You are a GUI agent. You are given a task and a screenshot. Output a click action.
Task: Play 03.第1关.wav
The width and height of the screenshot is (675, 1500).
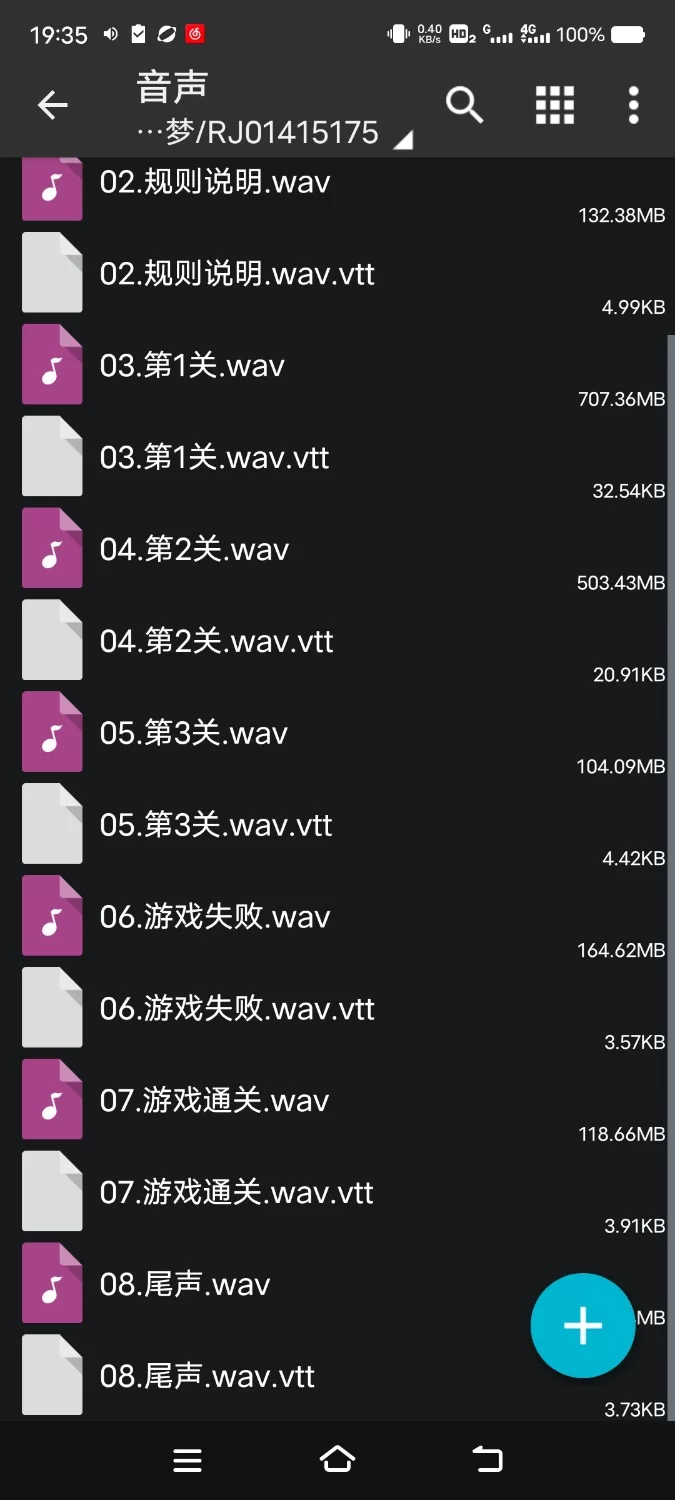[x=192, y=367]
